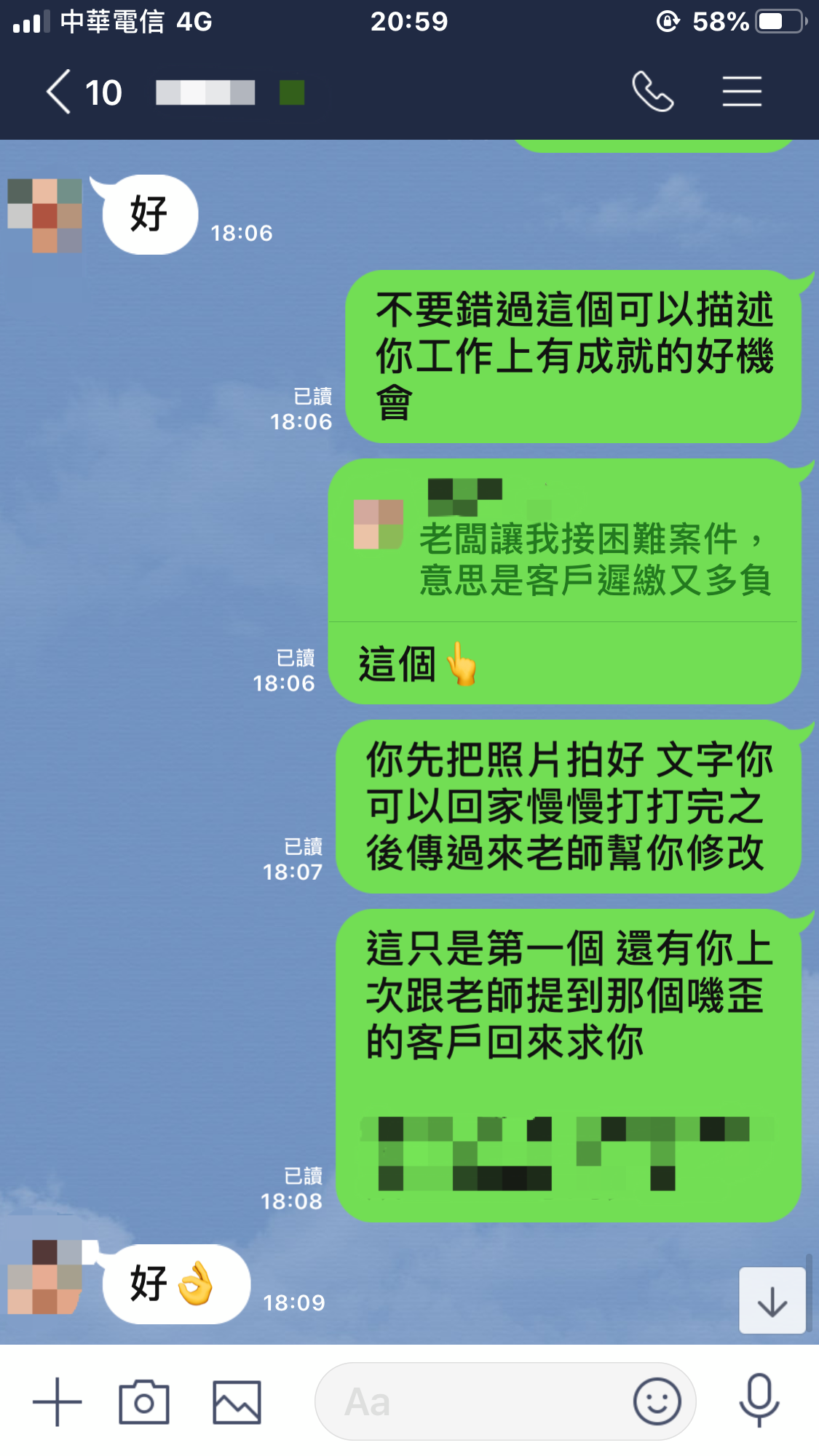
Task: Start a voice call
Action: [652, 92]
